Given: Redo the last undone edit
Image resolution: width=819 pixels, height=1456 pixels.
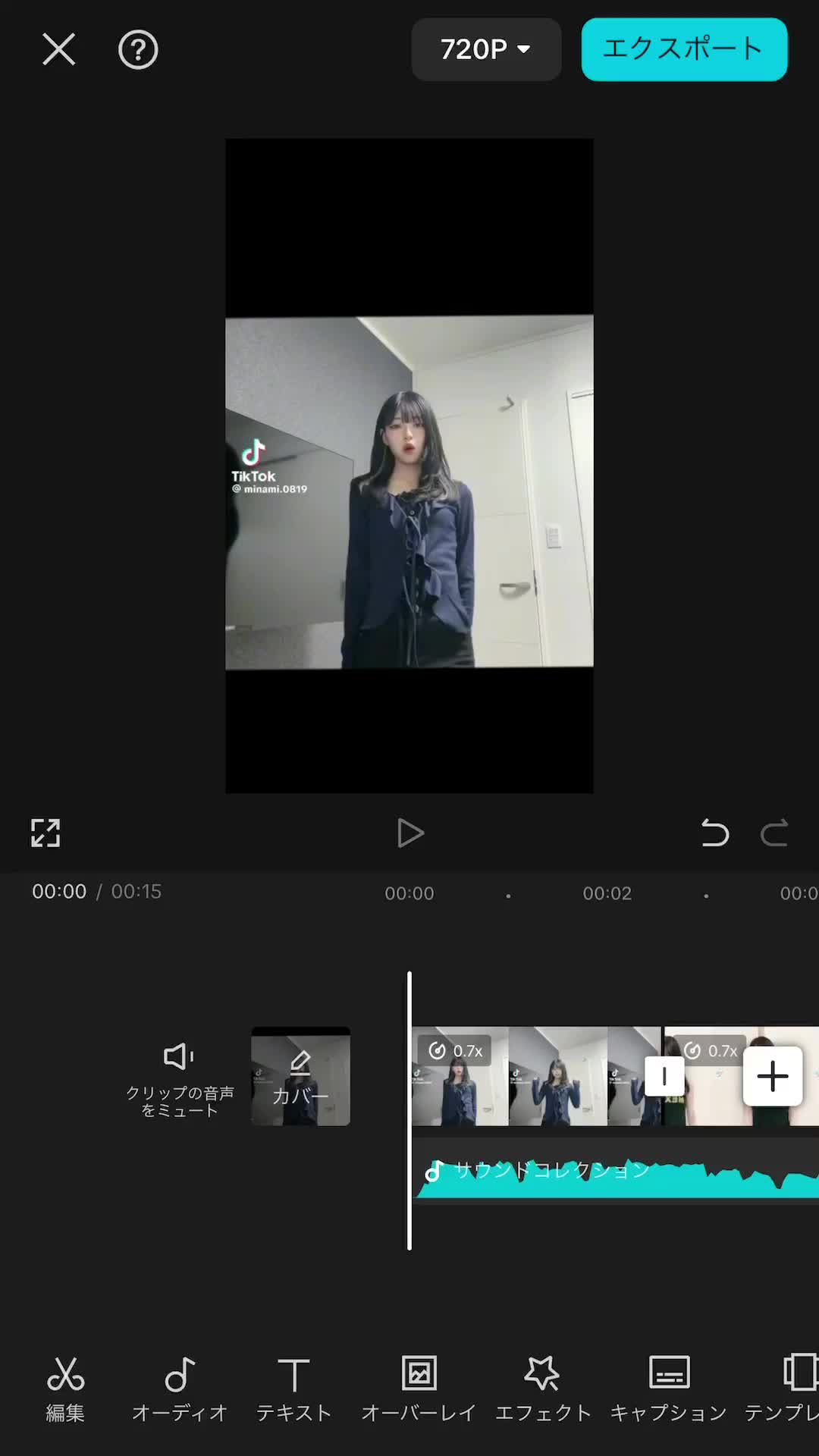Looking at the screenshot, I should click(x=774, y=833).
